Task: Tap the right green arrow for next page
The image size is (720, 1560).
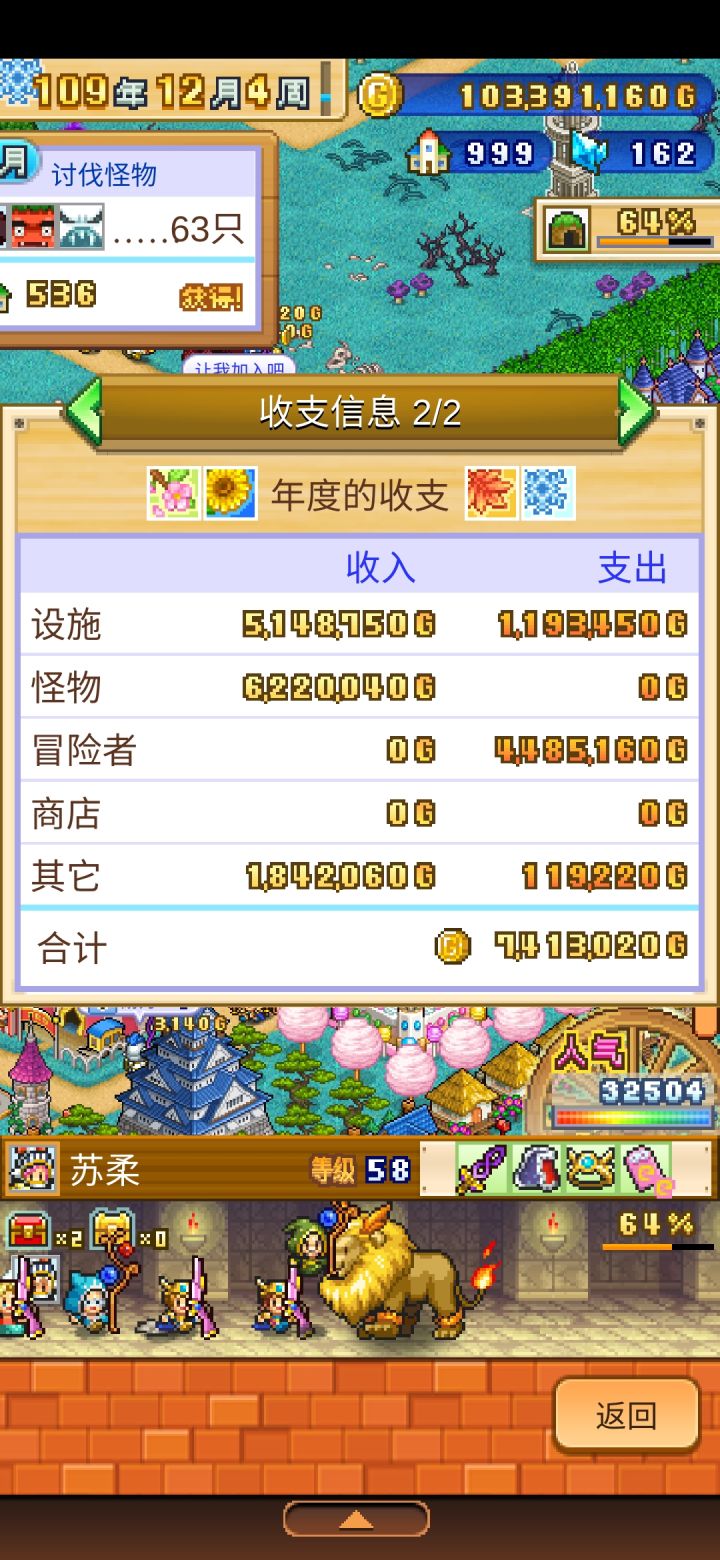Action: point(636,412)
